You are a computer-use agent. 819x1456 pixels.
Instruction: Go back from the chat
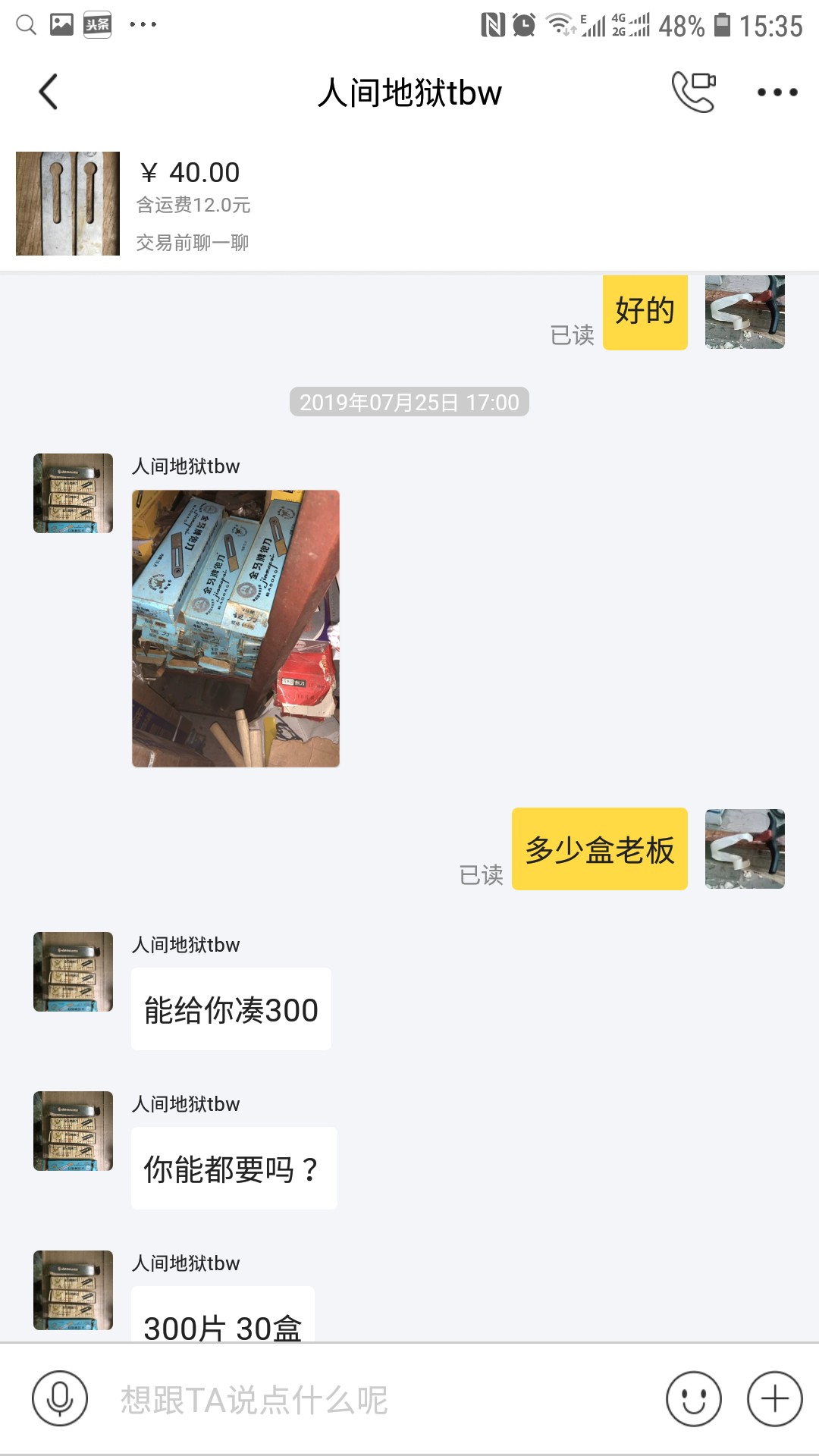[48, 92]
